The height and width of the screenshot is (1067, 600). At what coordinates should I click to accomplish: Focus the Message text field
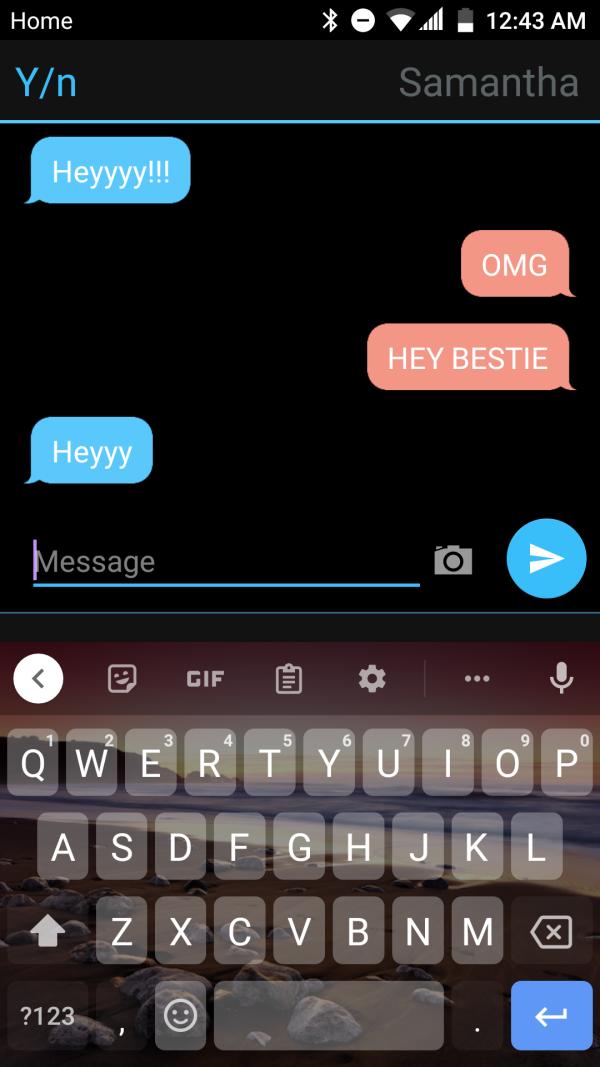(x=225, y=562)
